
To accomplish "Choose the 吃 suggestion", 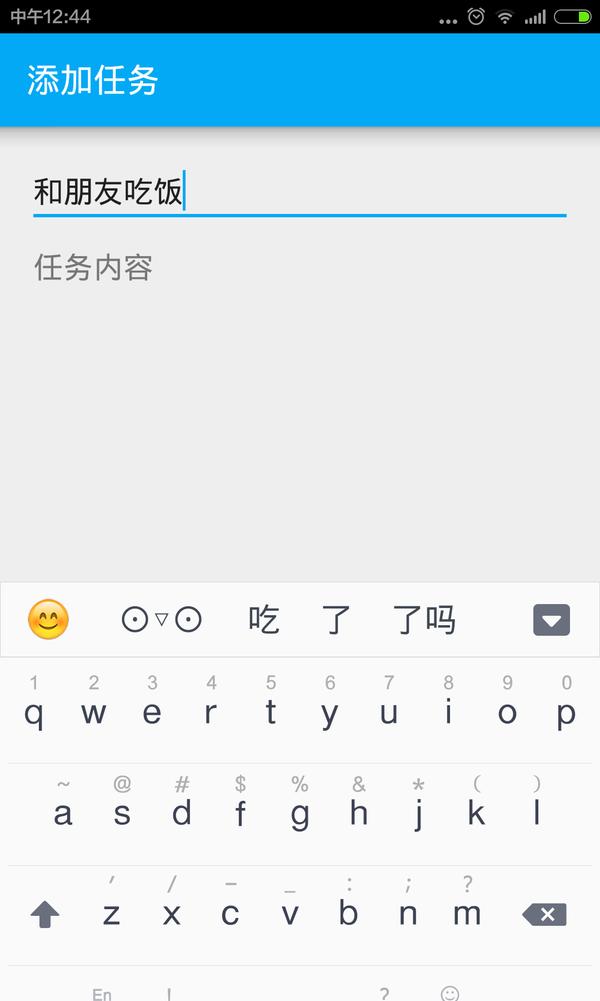I will 264,620.
